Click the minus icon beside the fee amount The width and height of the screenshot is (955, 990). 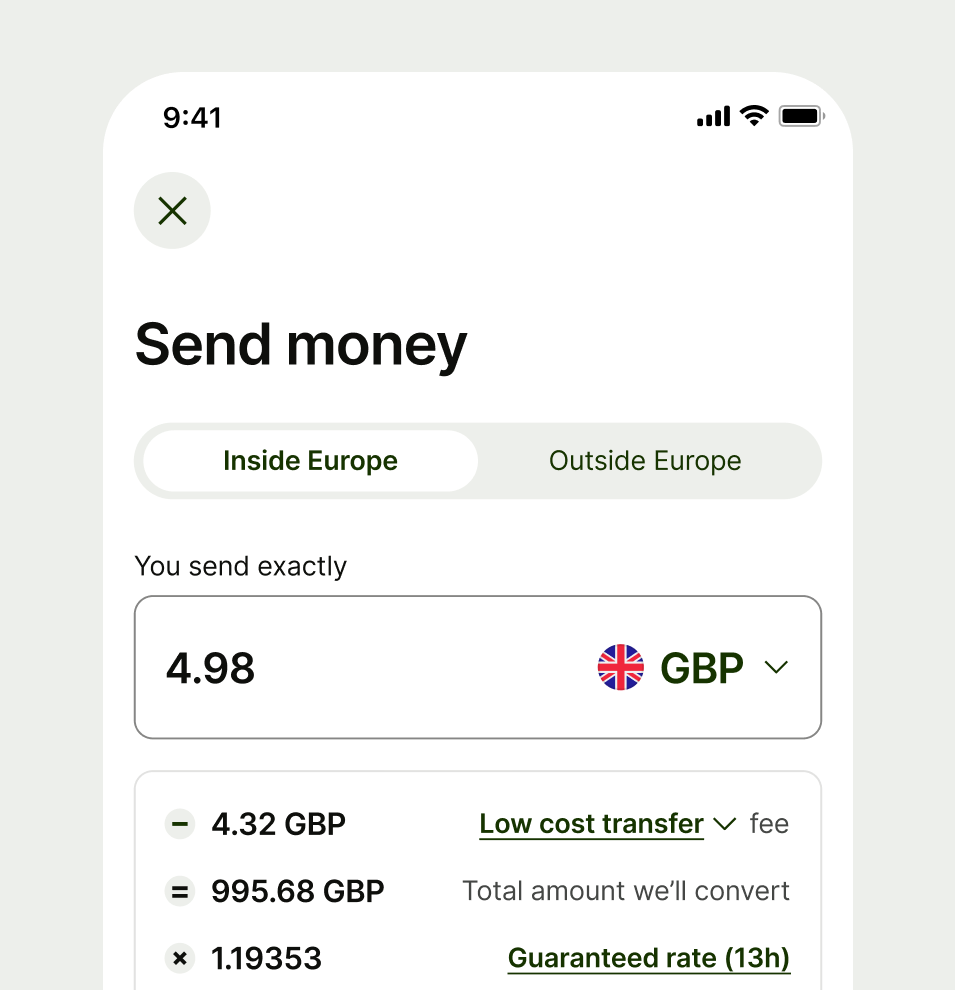click(x=179, y=824)
